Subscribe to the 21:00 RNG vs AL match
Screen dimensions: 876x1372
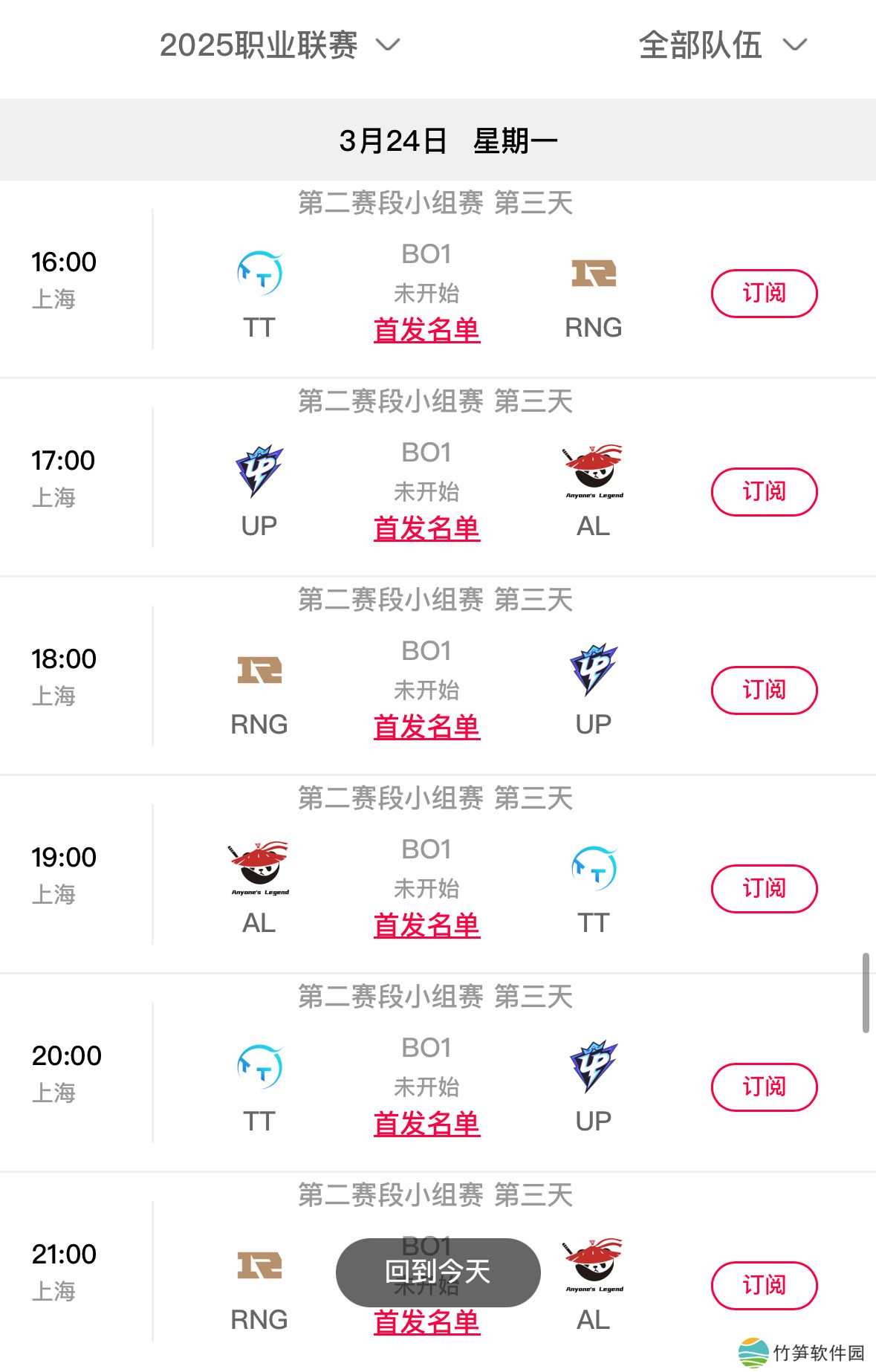(x=764, y=1286)
